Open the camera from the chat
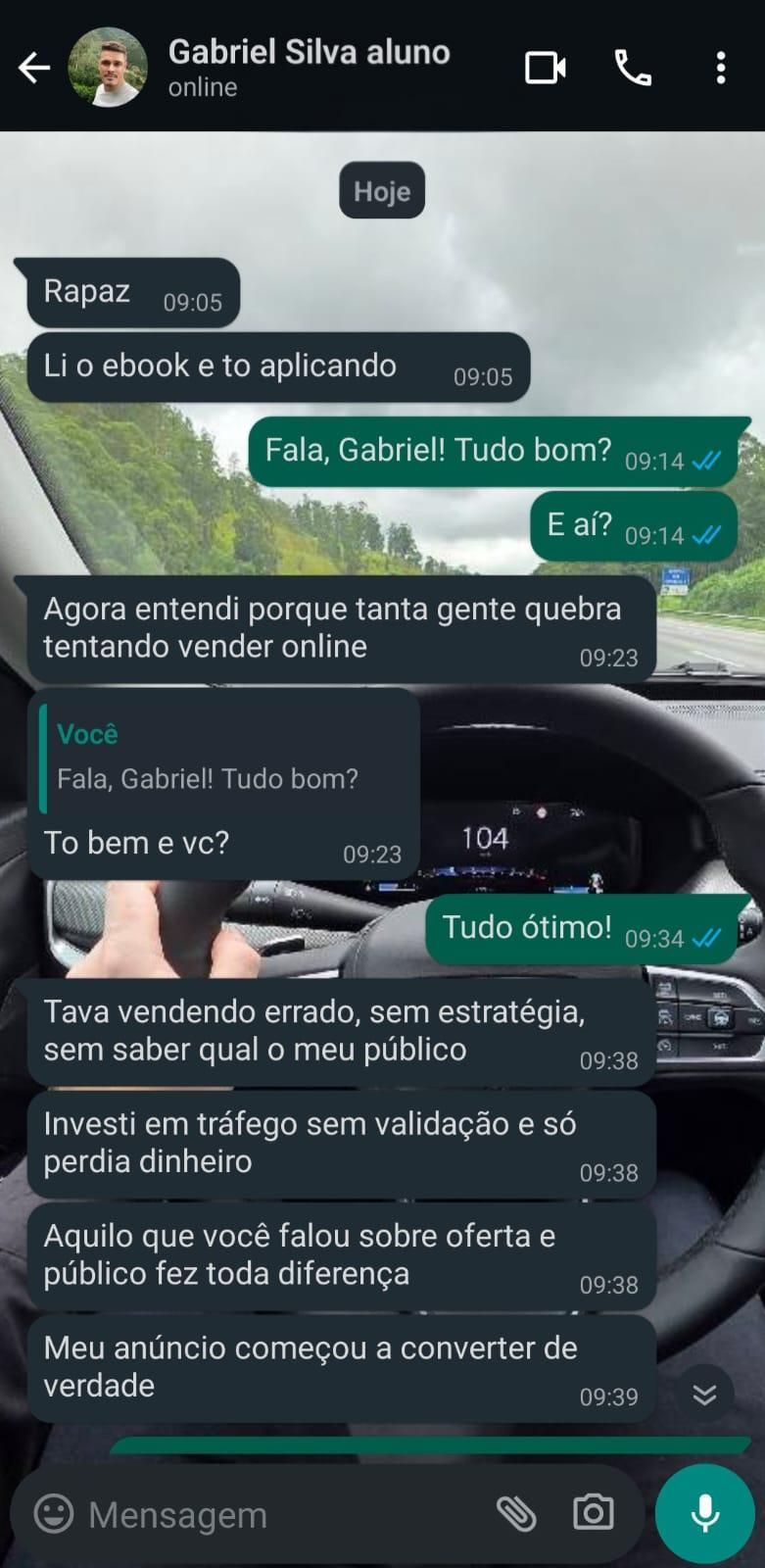 (594, 1513)
